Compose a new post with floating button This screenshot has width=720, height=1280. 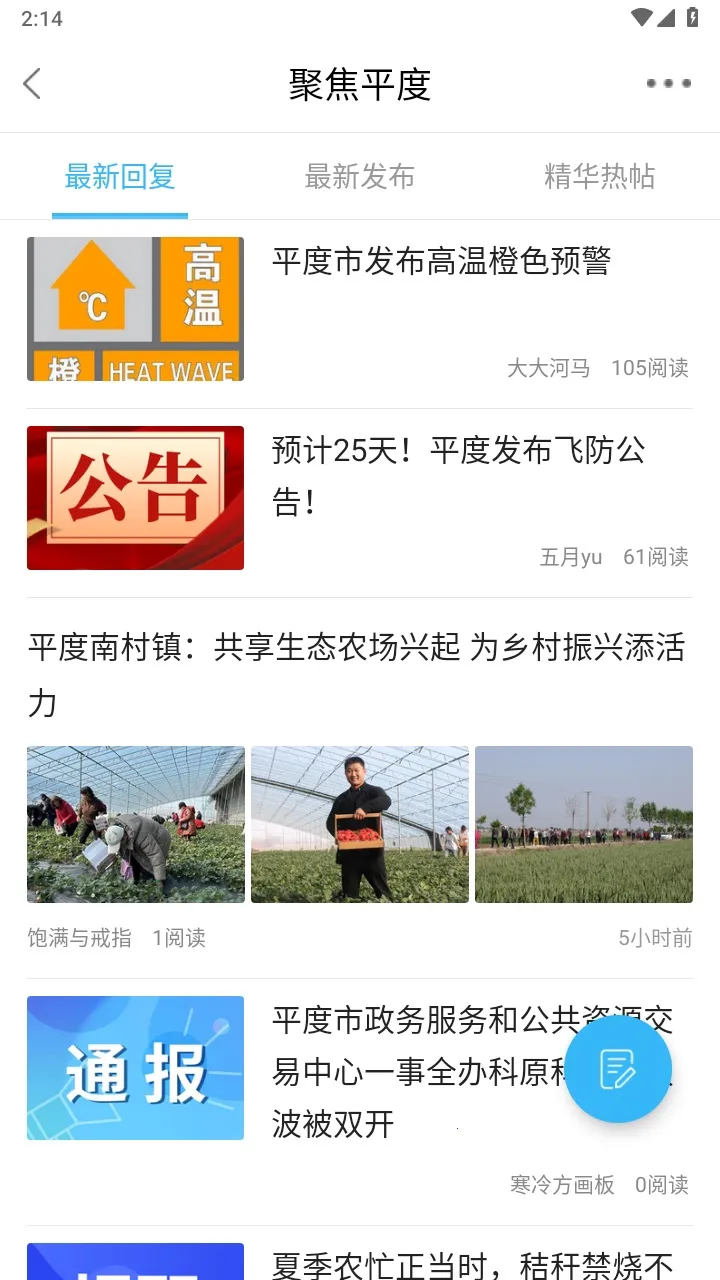(x=618, y=1070)
